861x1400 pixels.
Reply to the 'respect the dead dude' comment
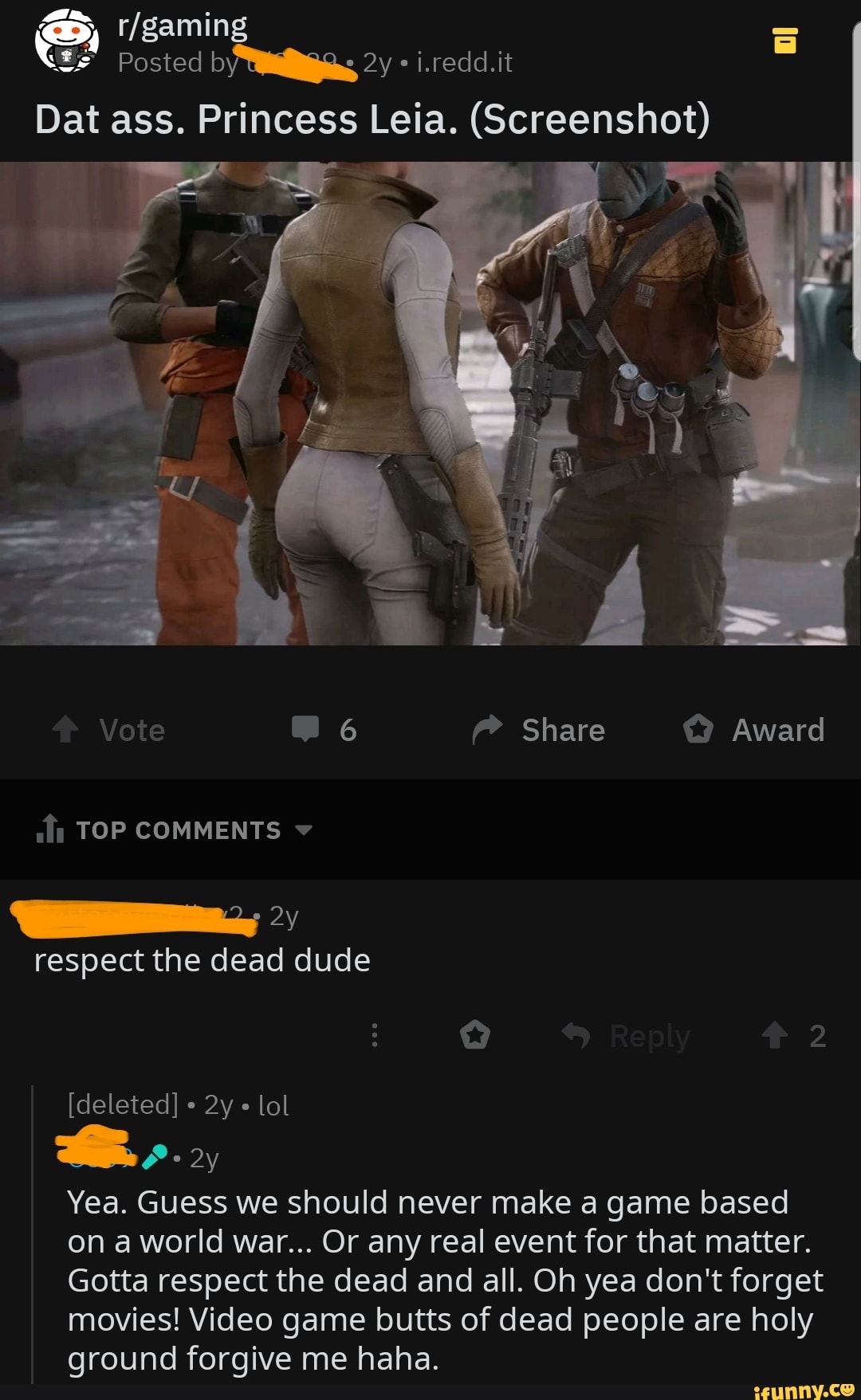(x=627, y=1036)
